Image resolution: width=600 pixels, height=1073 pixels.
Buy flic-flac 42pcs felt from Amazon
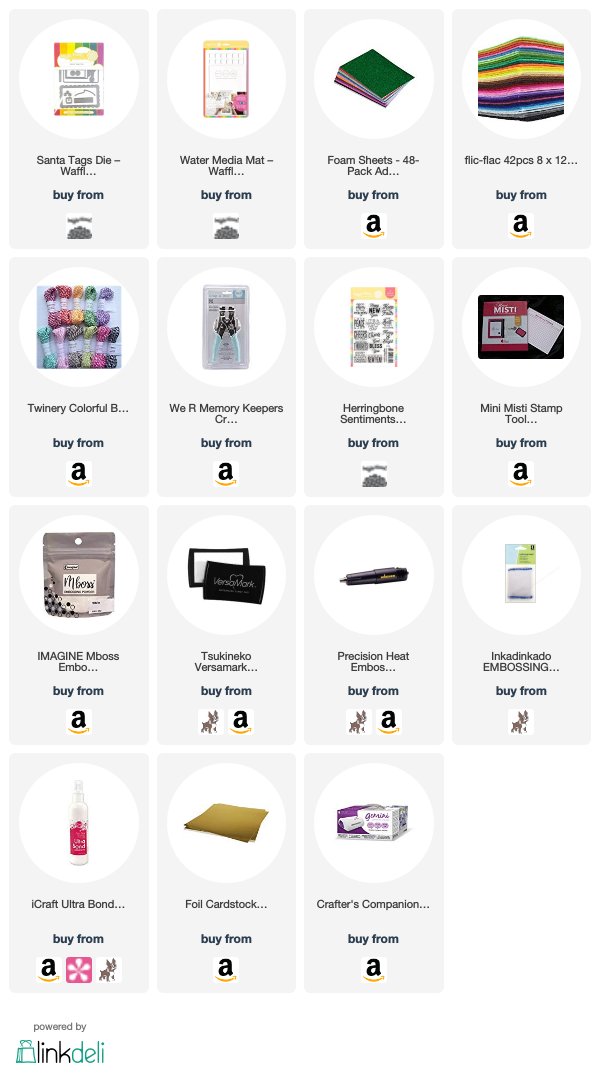[521, 226]
